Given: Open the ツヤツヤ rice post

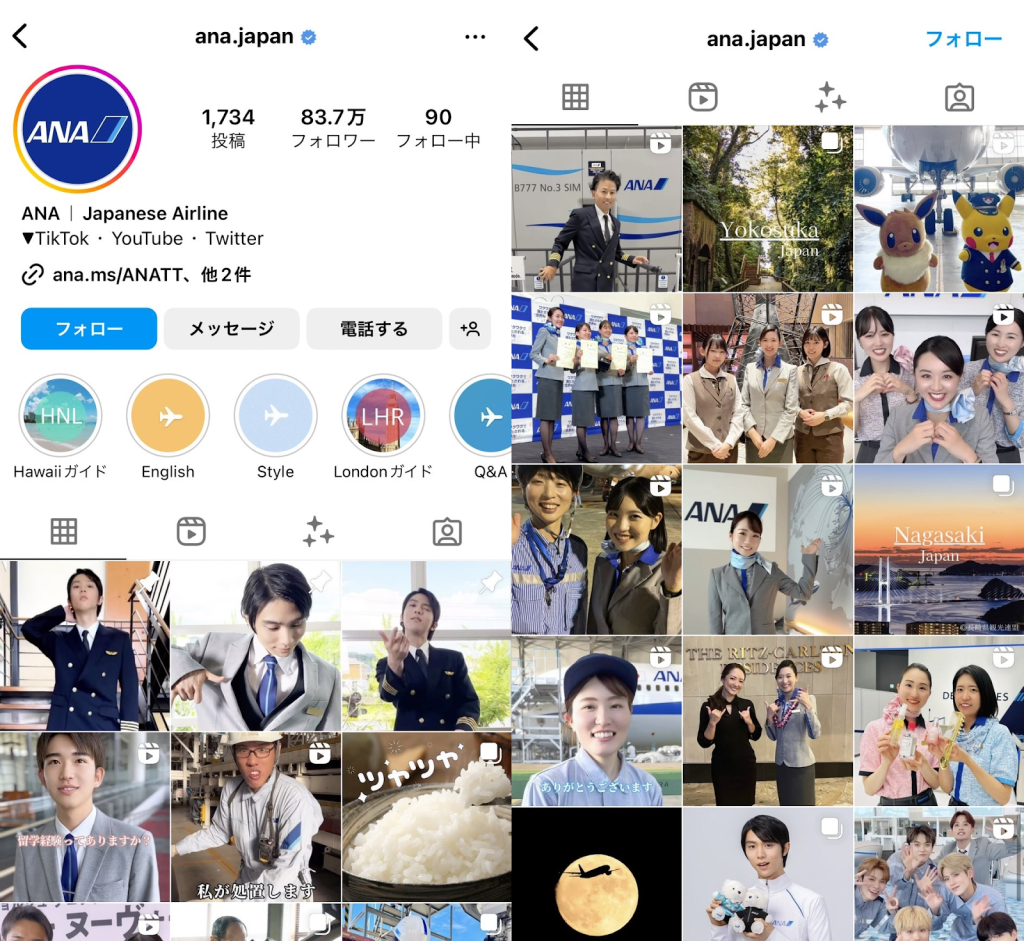Looking at the screenshot, I should (426, 816).
